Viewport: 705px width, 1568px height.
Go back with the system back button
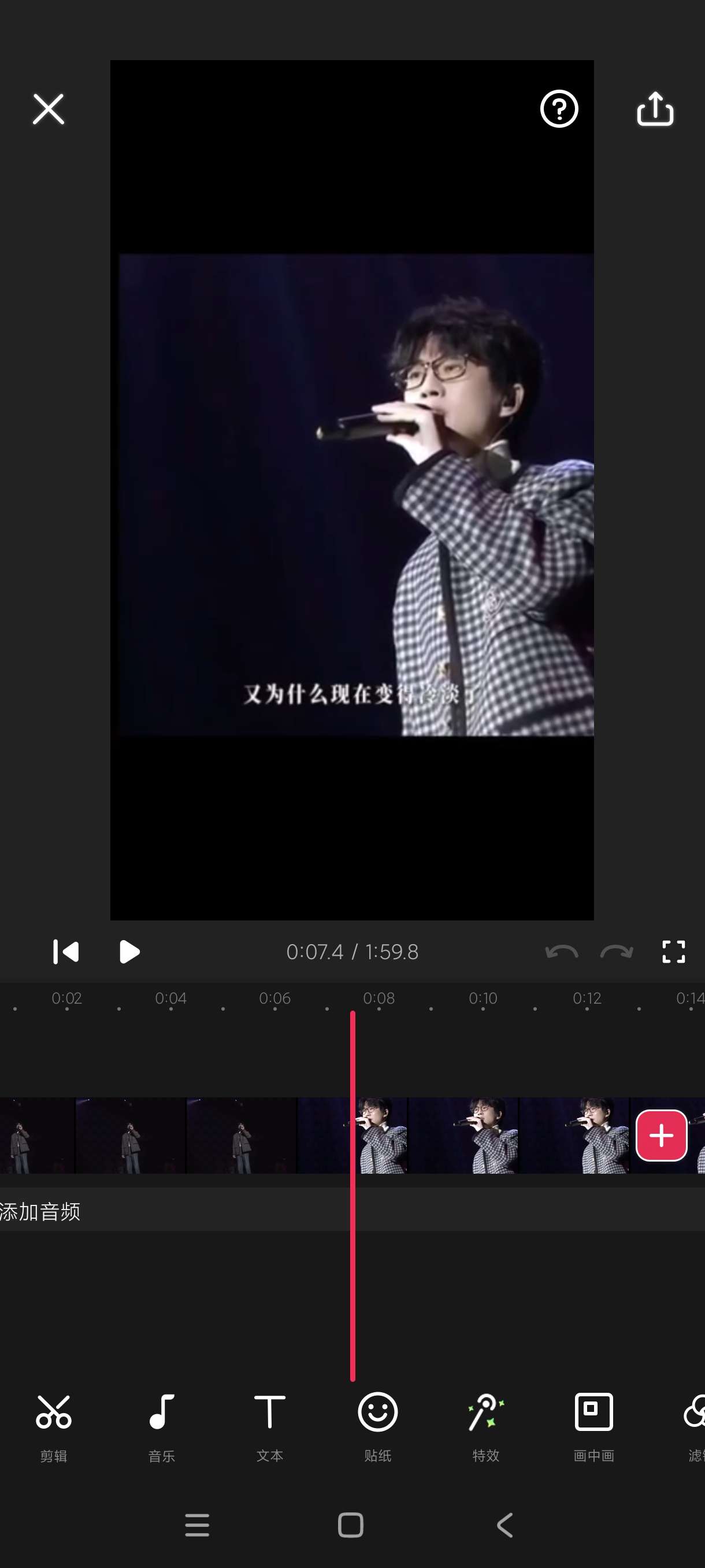pos(505,1525)
